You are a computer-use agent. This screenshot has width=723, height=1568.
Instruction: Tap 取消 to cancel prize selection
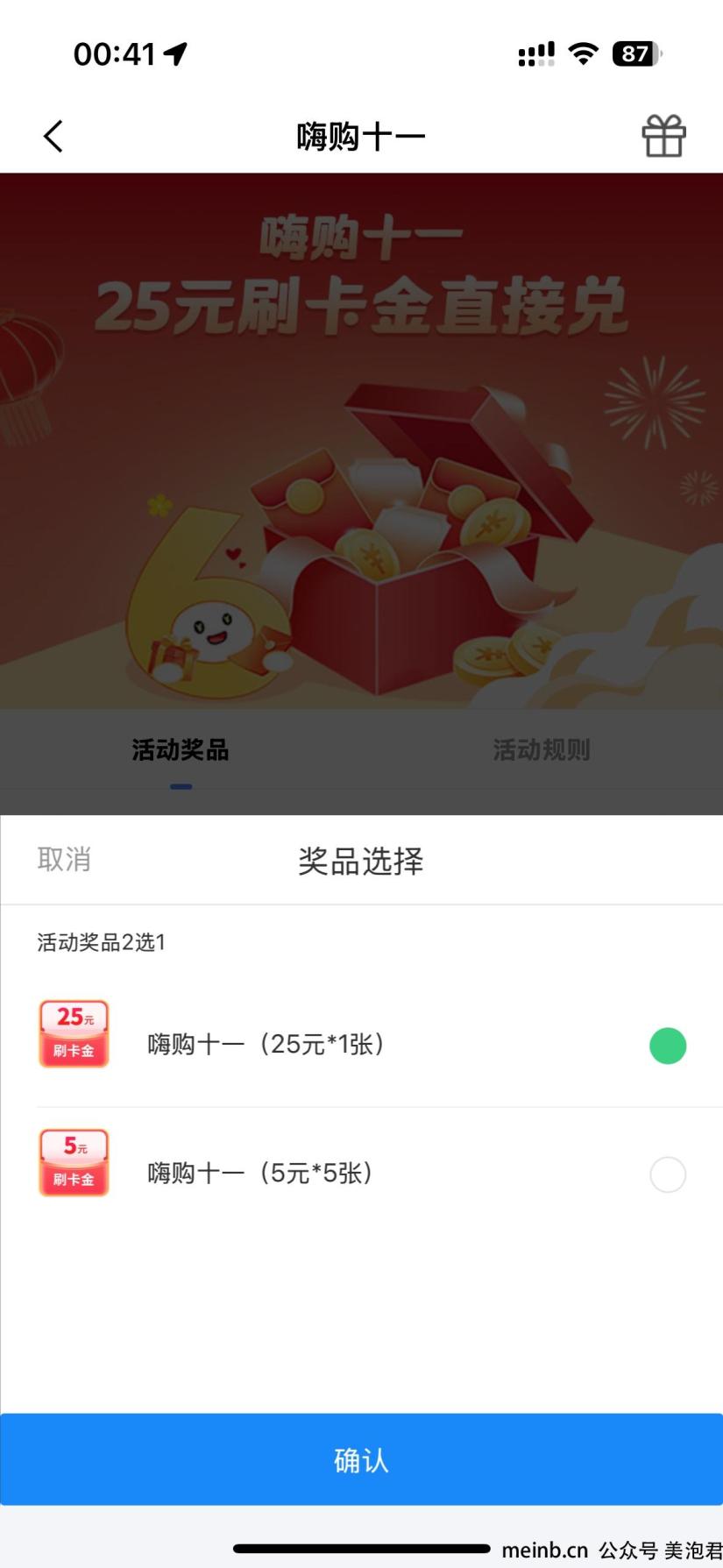(x=64, y=860)
